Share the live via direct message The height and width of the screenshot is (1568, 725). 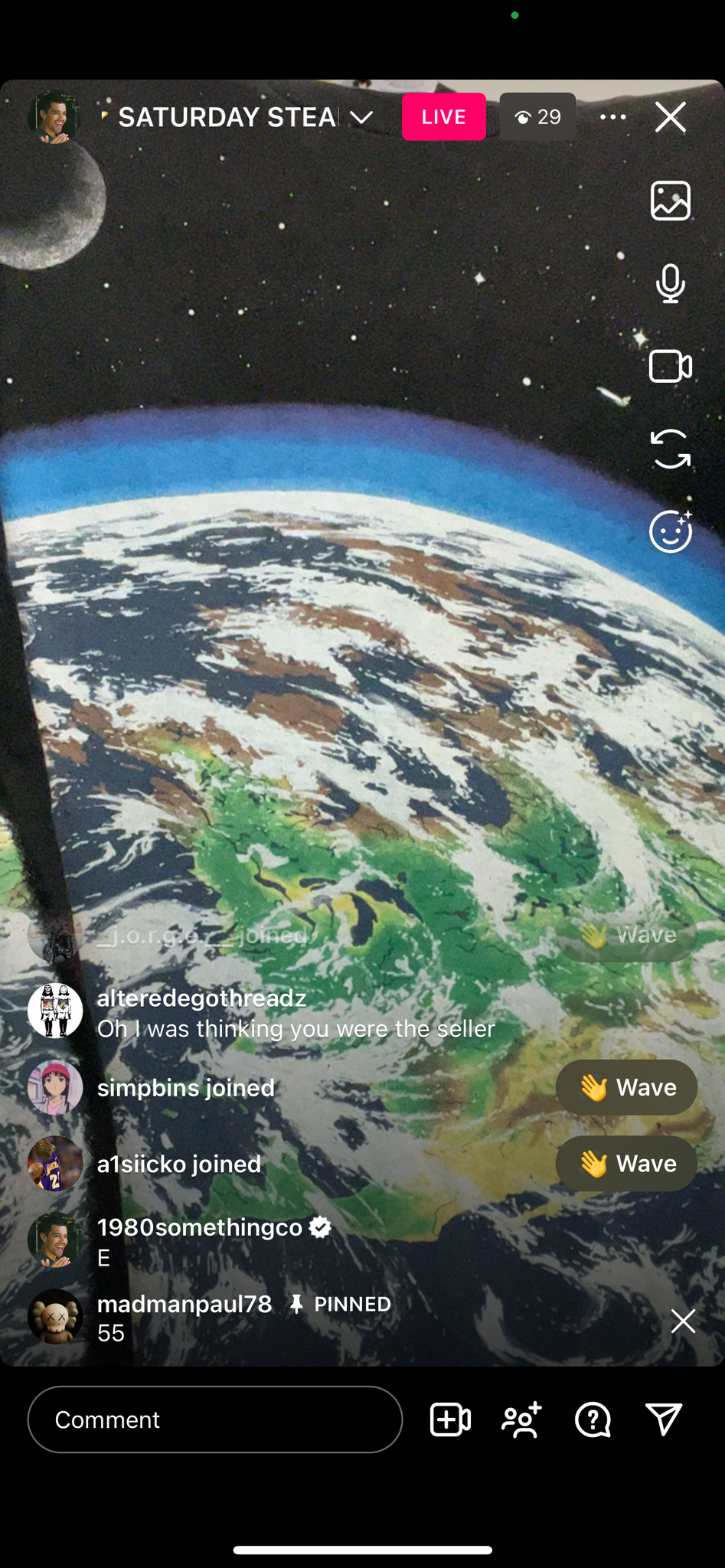tap(664, 1419)
